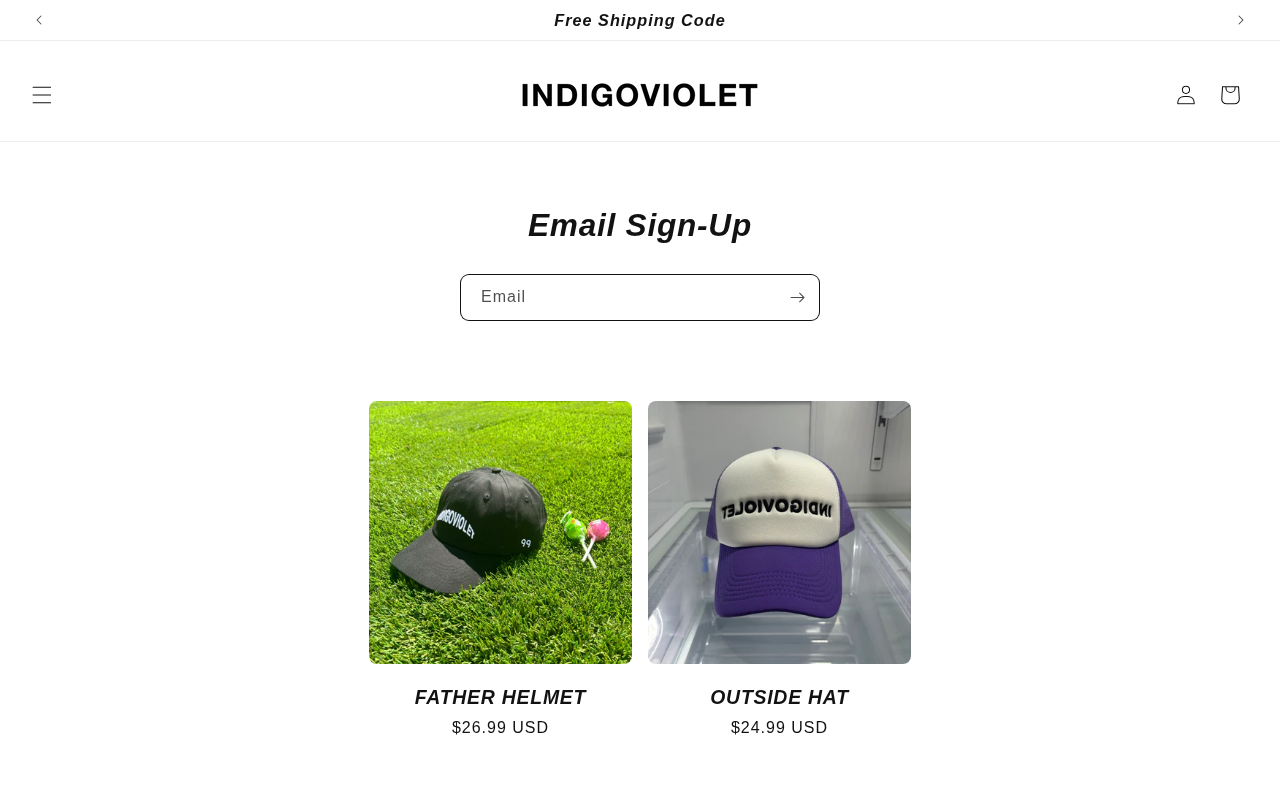The image size is (1280, 800).
Task: Open the Outside Hat product image
Action: (x=779, y=532)
